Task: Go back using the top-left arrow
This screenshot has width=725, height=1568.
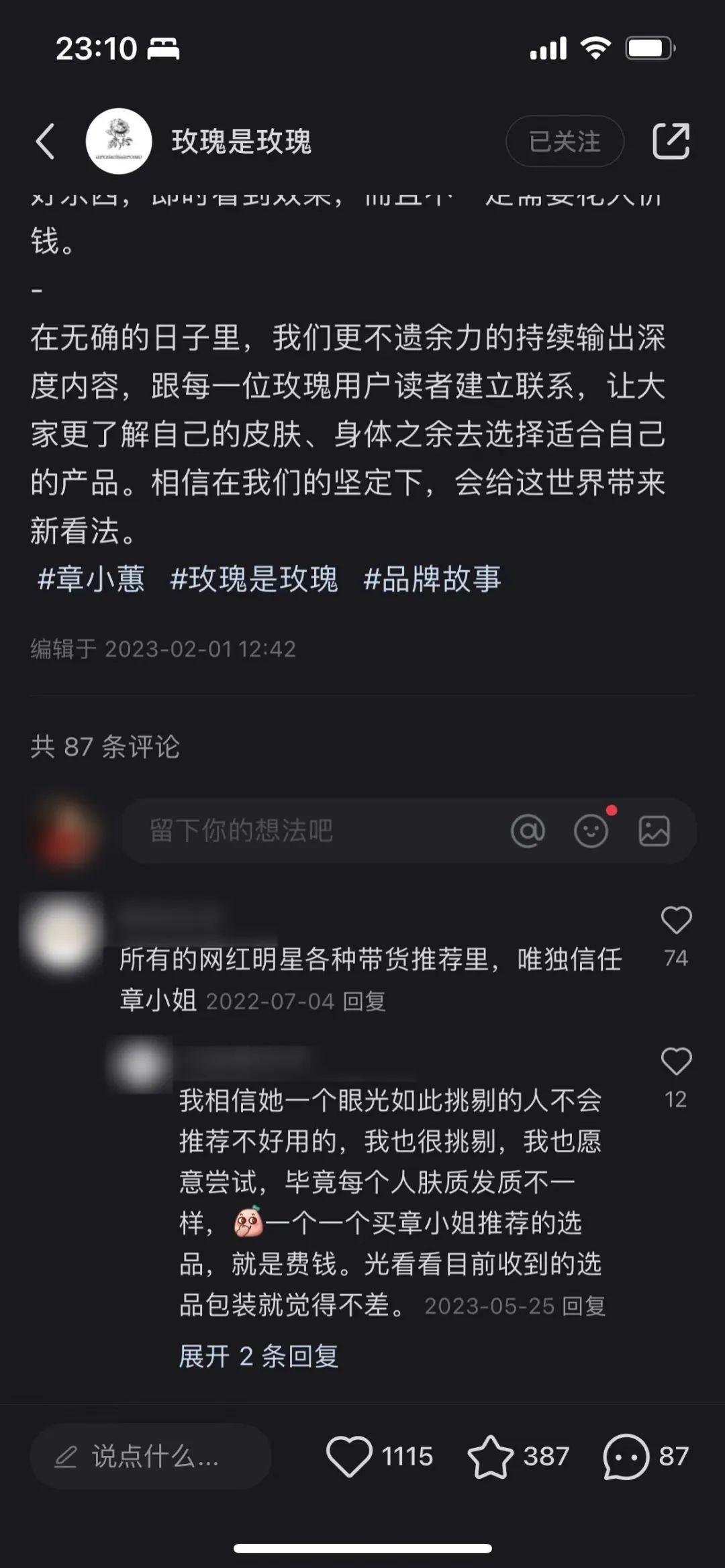Action: pos(46,142)
